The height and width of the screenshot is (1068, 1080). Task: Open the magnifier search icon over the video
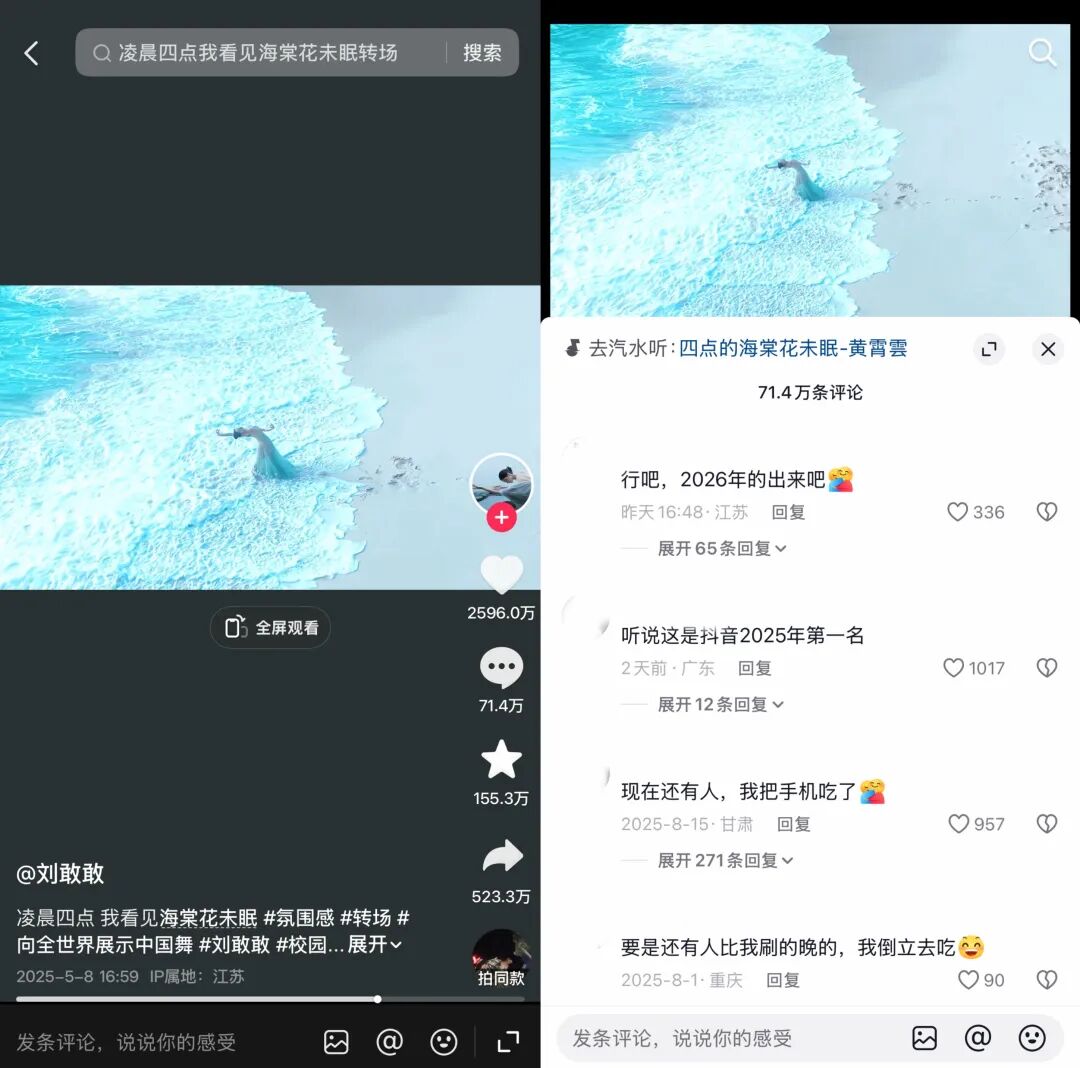point(1042,53)
